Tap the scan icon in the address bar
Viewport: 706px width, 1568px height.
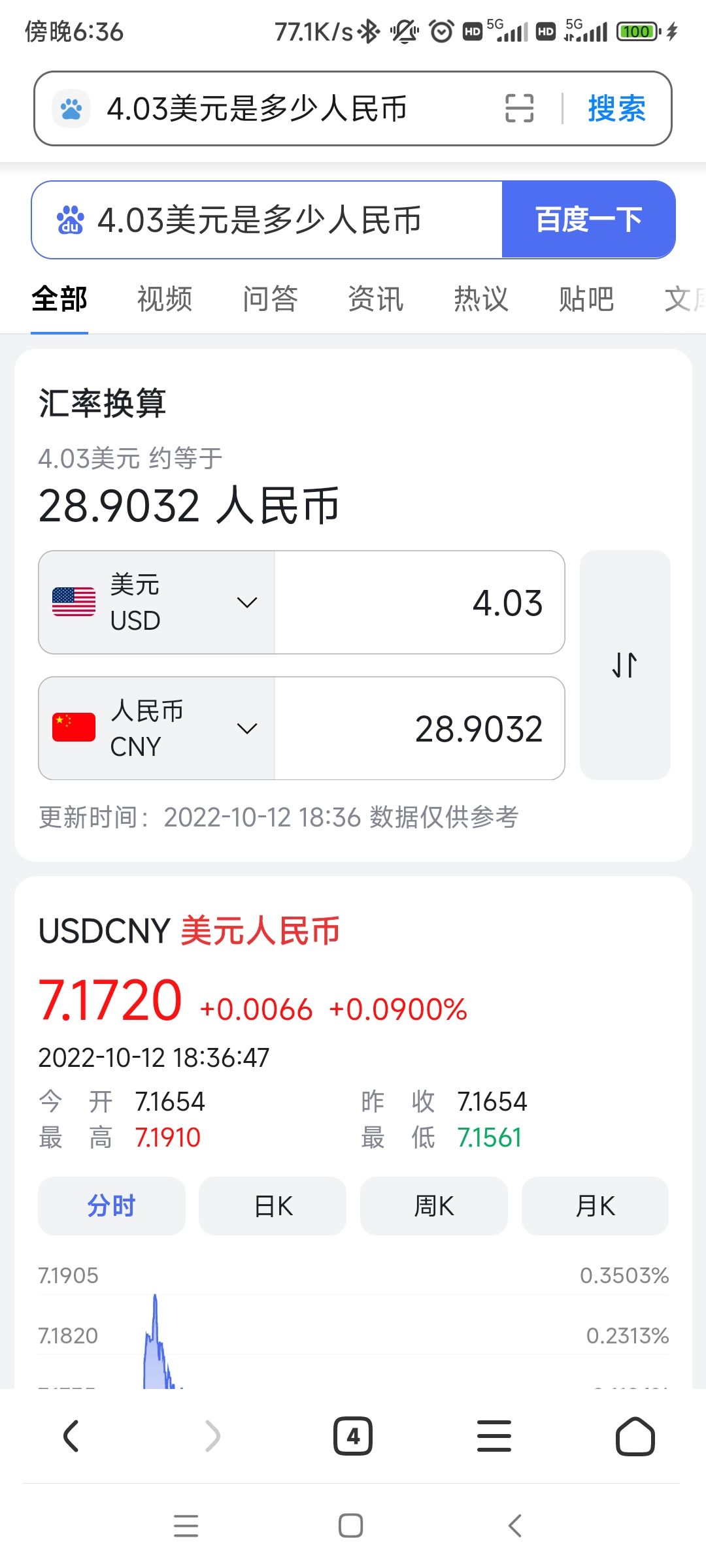click(520, 108)
